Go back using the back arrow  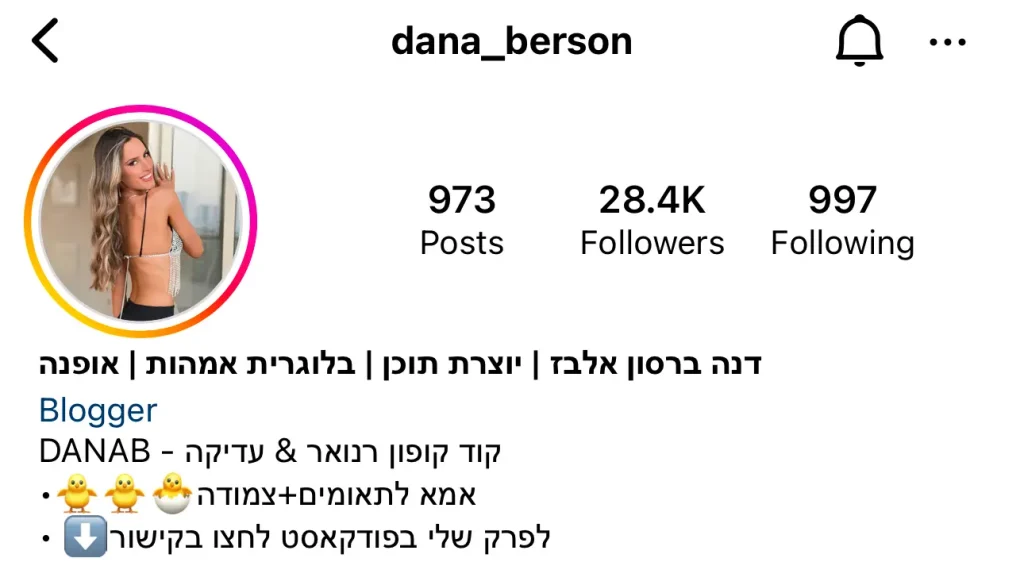(45, 42)
